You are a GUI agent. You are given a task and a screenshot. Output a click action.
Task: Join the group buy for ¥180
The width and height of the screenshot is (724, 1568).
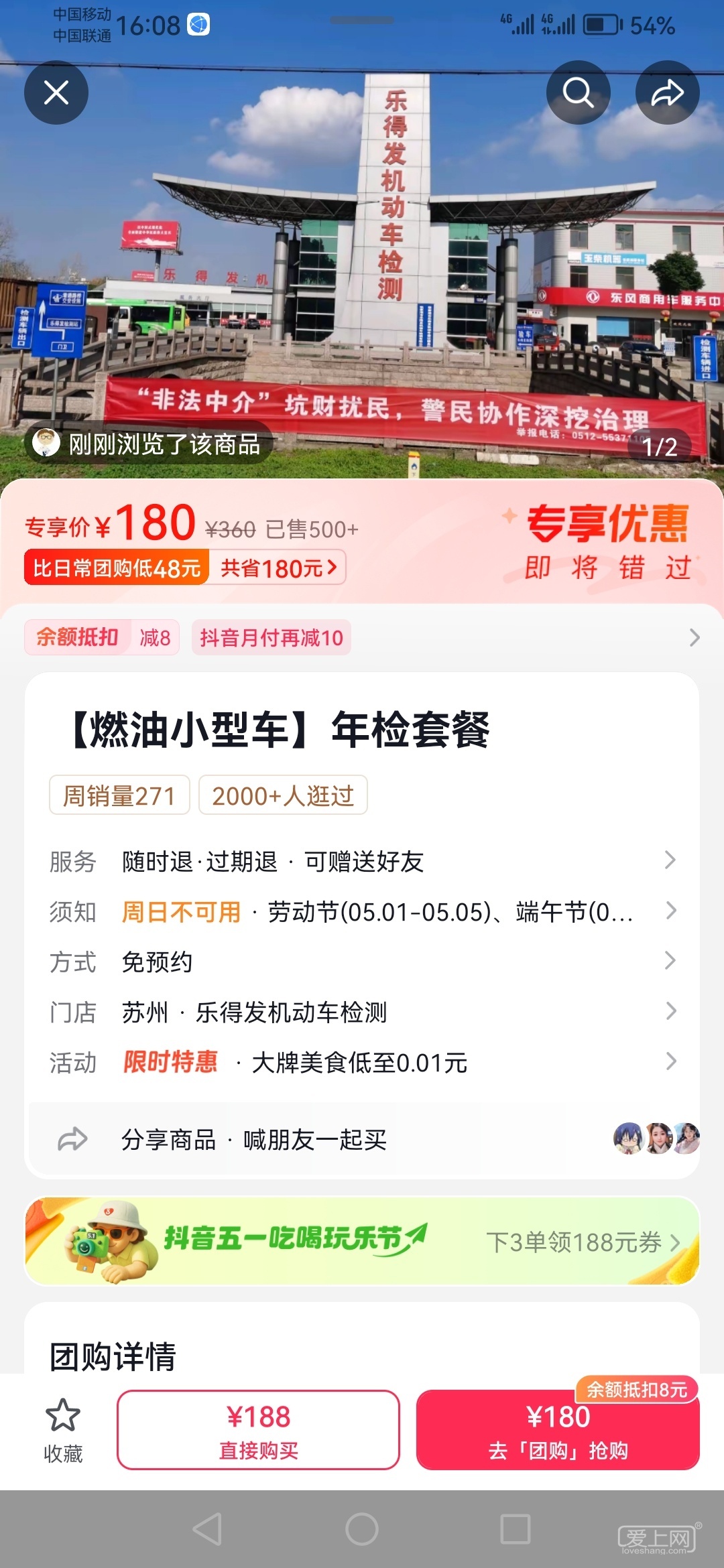(558, 1431)
